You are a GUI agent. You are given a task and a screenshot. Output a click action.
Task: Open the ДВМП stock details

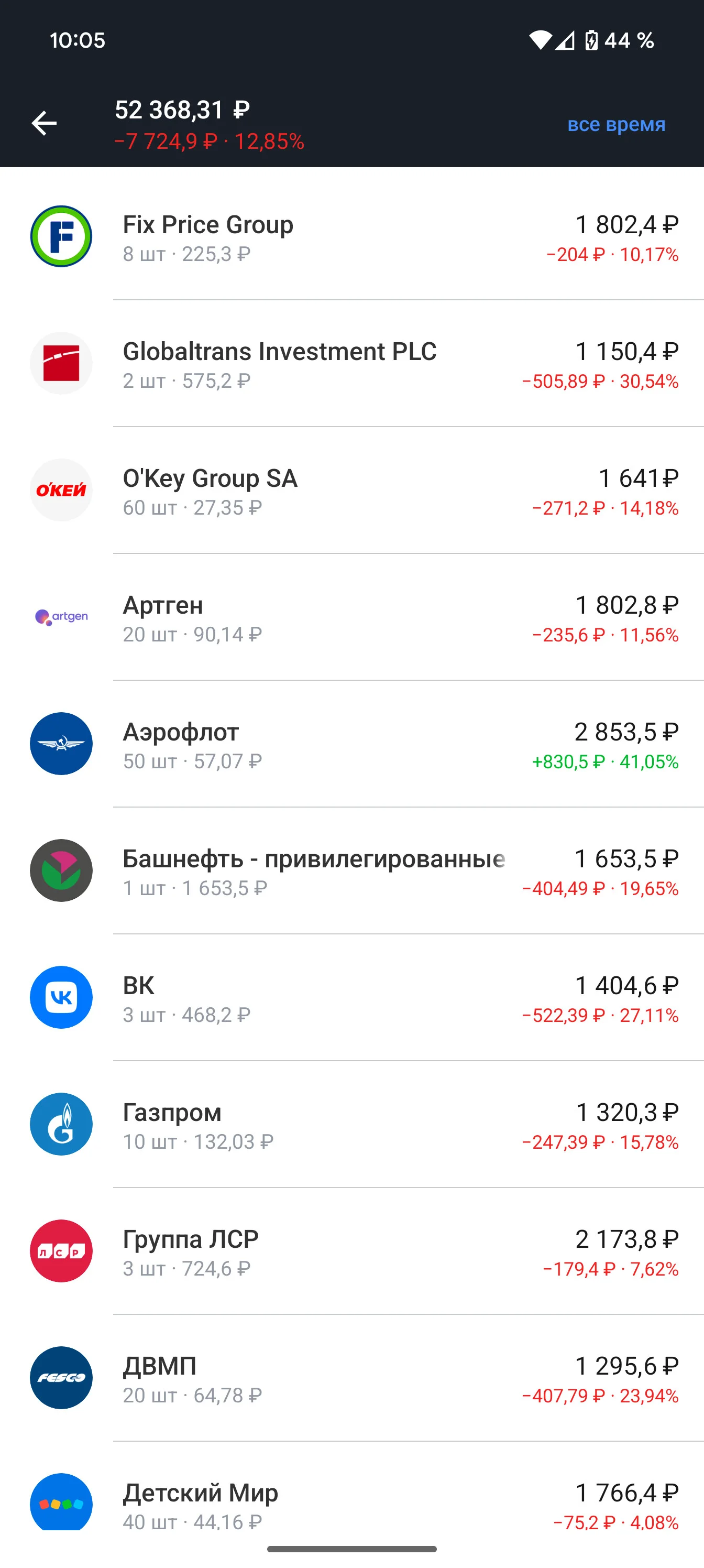coord(351,1377)
